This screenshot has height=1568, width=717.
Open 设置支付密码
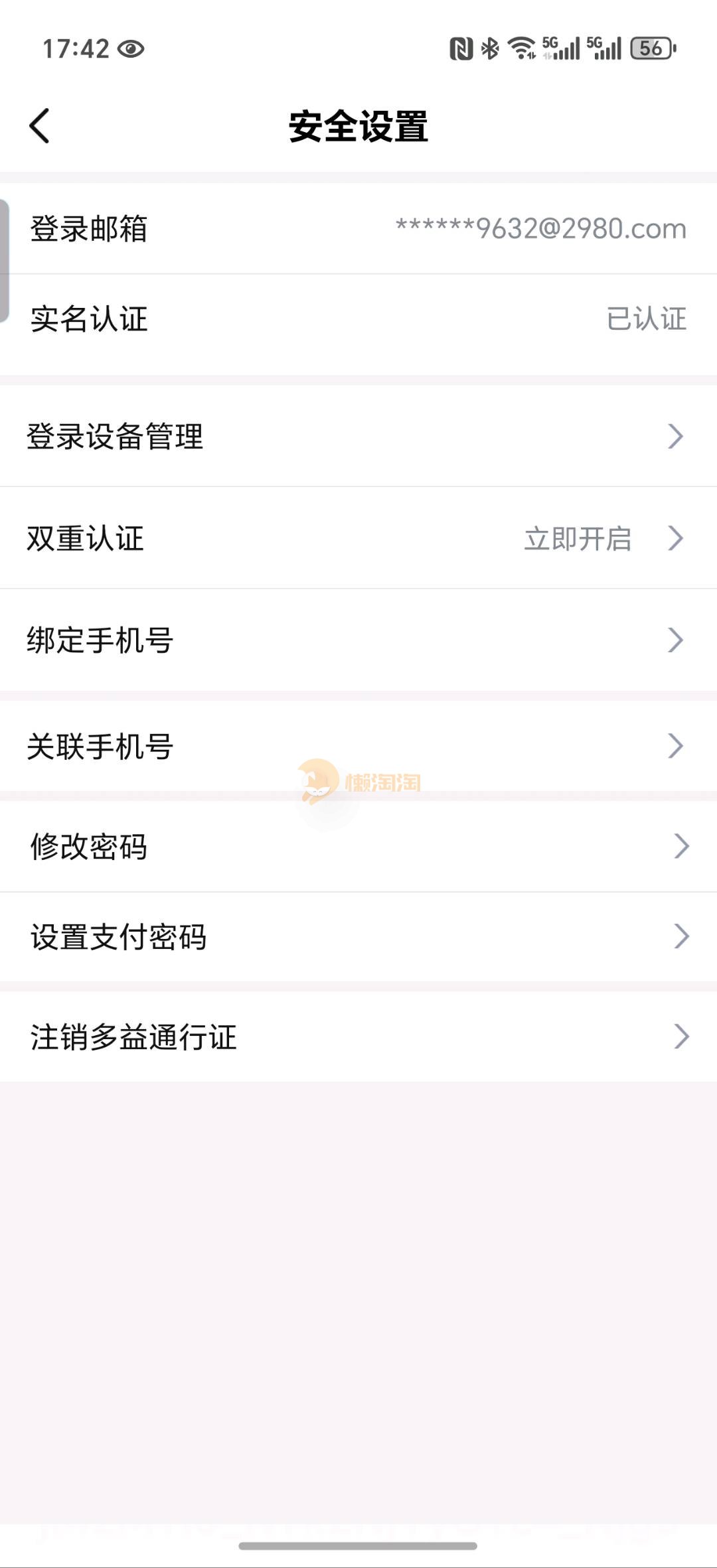click(358, 937)
